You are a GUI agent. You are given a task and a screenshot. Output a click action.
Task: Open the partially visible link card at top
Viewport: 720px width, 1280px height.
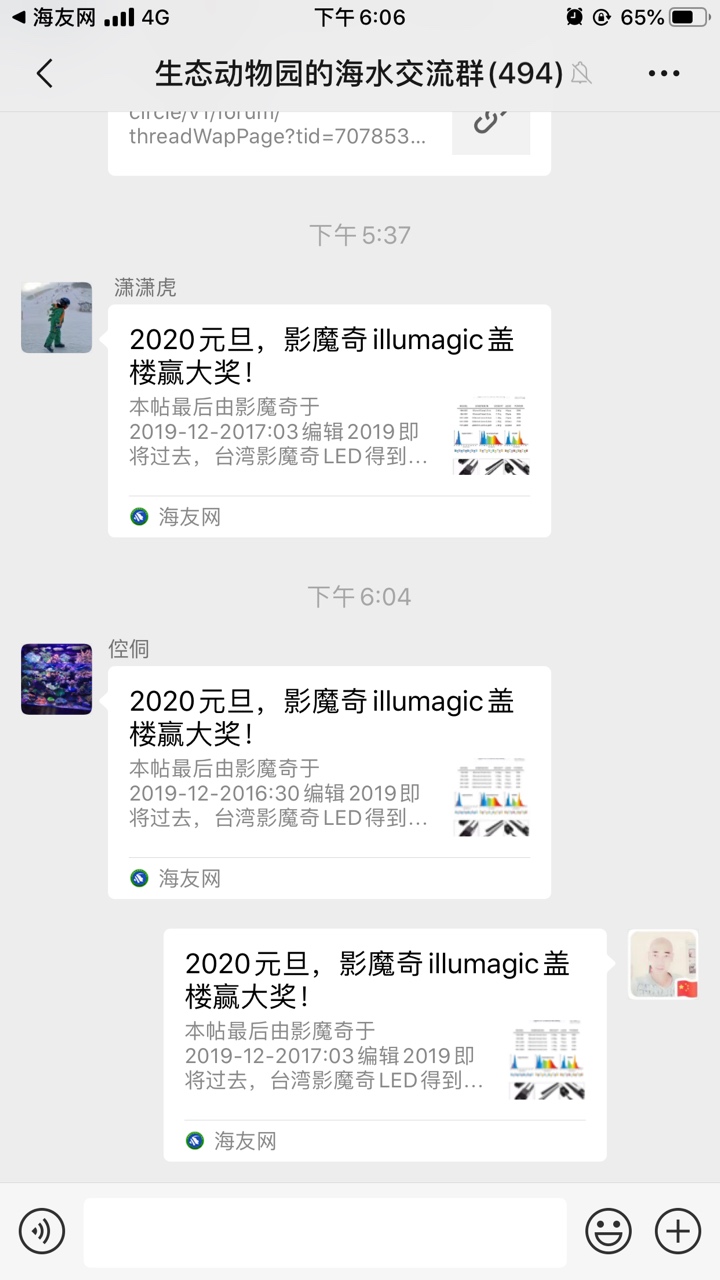click(329, 140)
